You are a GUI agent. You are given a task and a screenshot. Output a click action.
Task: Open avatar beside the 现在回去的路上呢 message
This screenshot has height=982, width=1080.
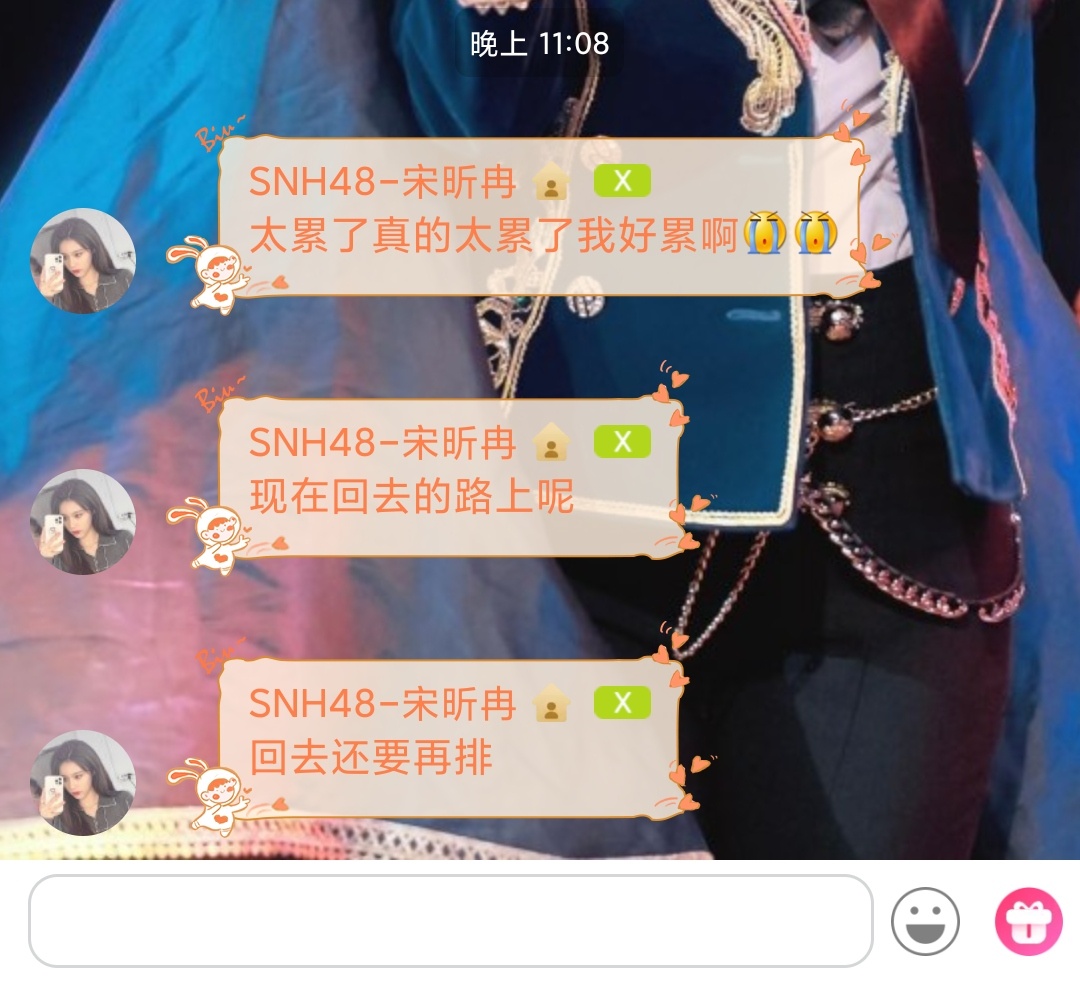[x=83, y=521]
